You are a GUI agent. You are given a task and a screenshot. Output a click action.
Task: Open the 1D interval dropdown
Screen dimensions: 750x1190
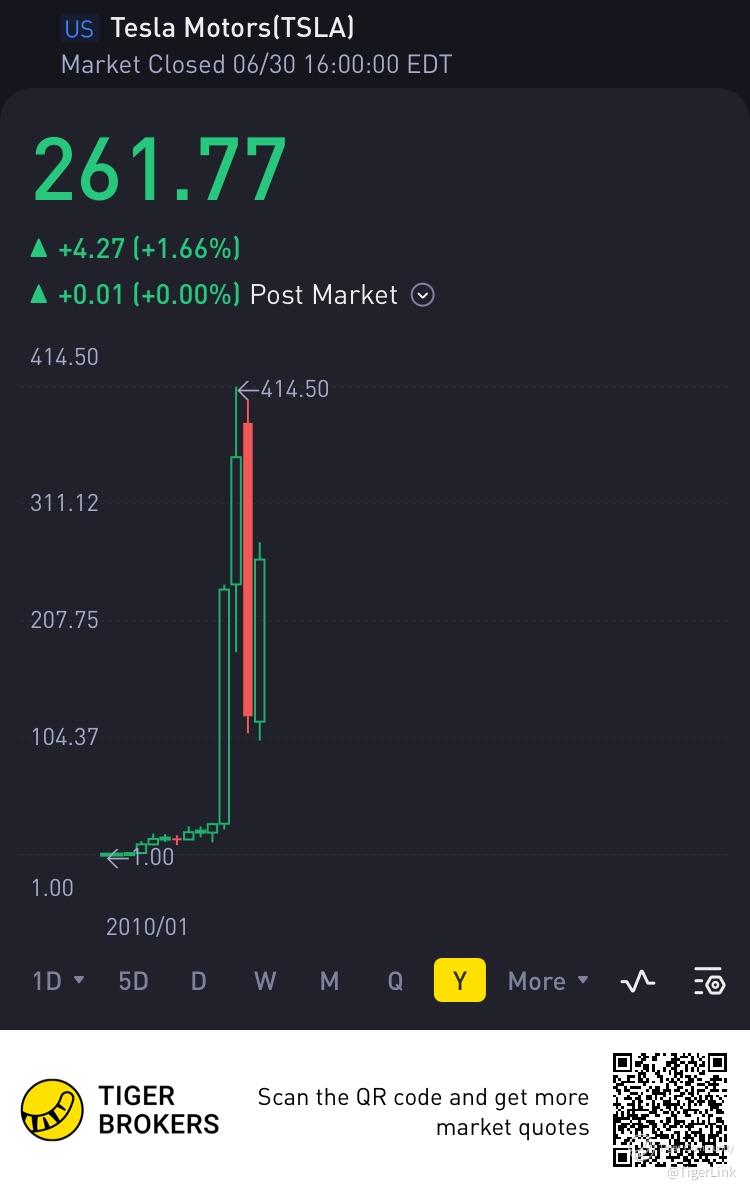pyautogui.click(x=58, y=981)
